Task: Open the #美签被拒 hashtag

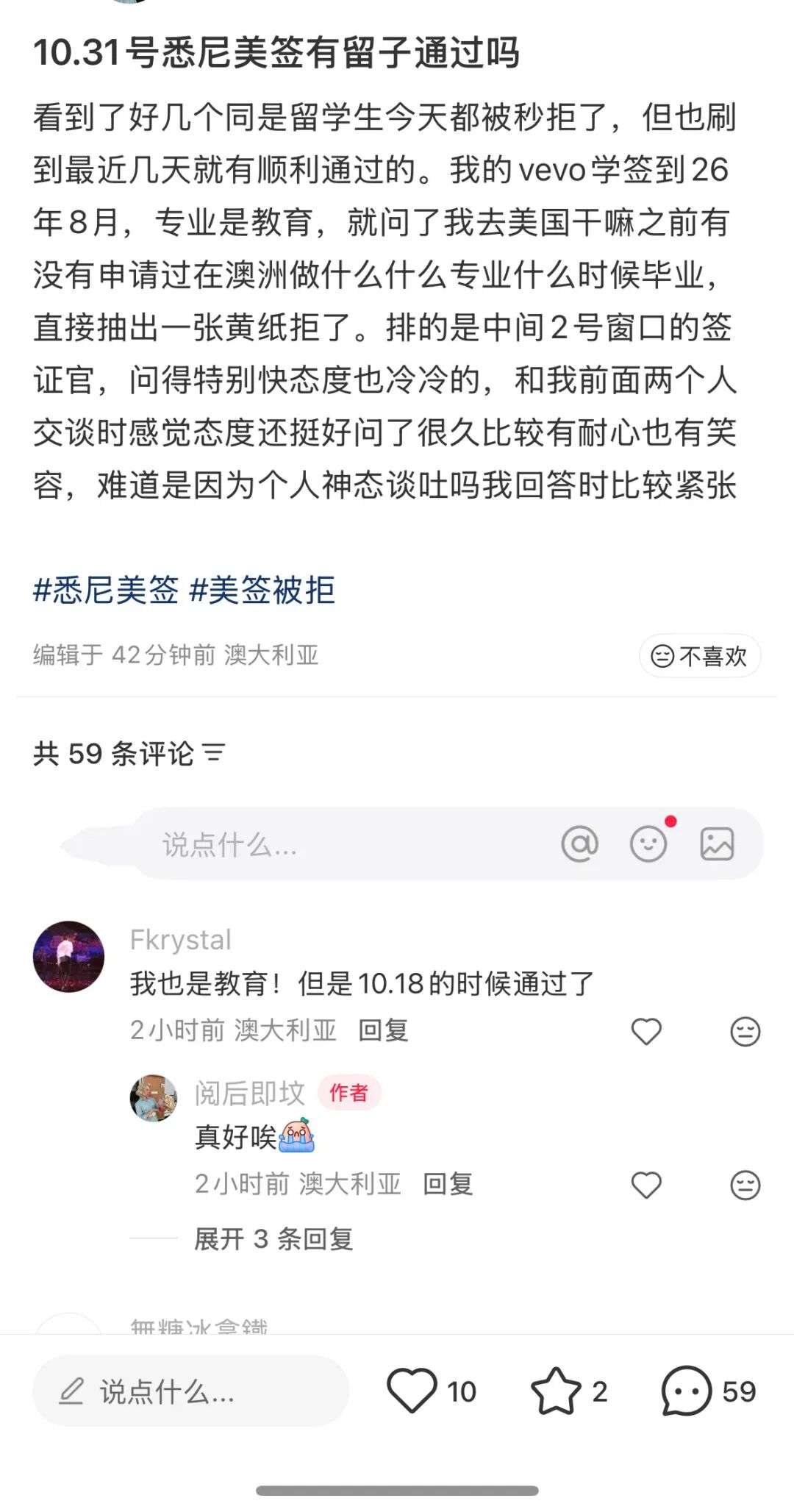Action: tap(262, 590)
